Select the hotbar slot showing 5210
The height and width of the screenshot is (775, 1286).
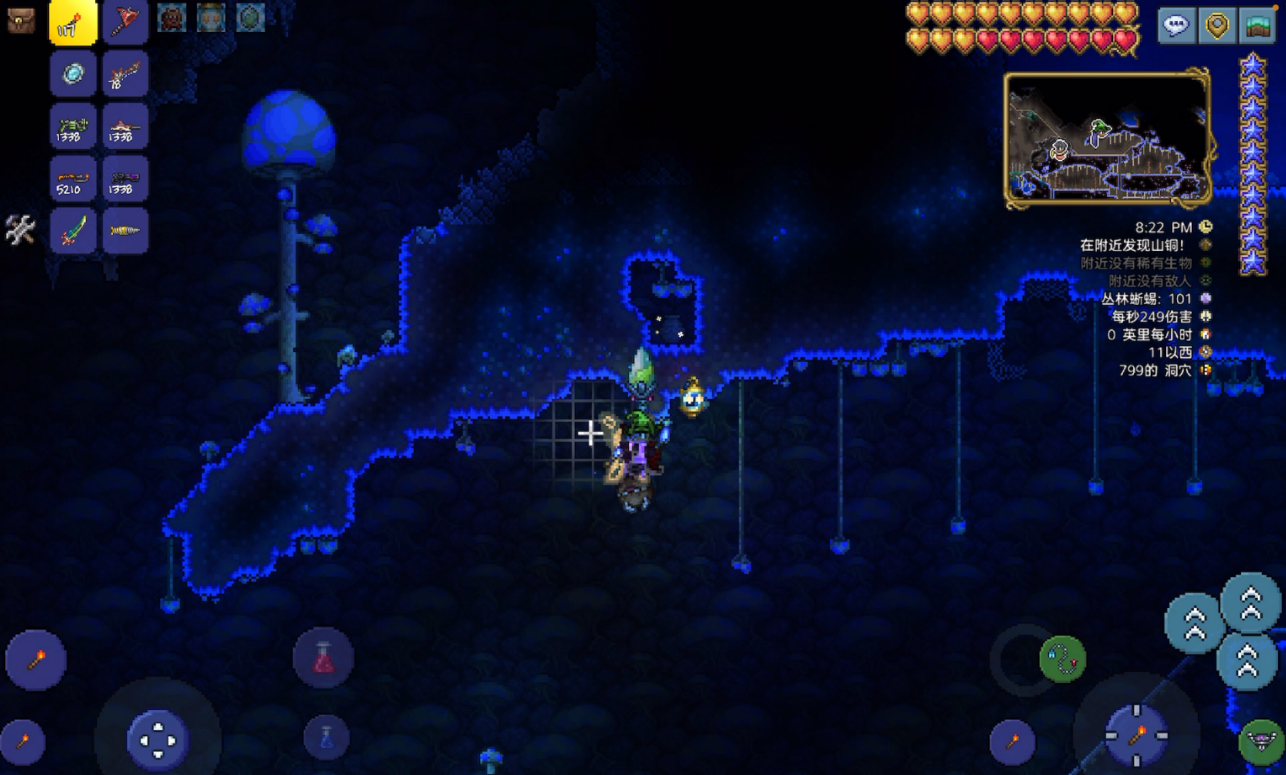[74, 179]
